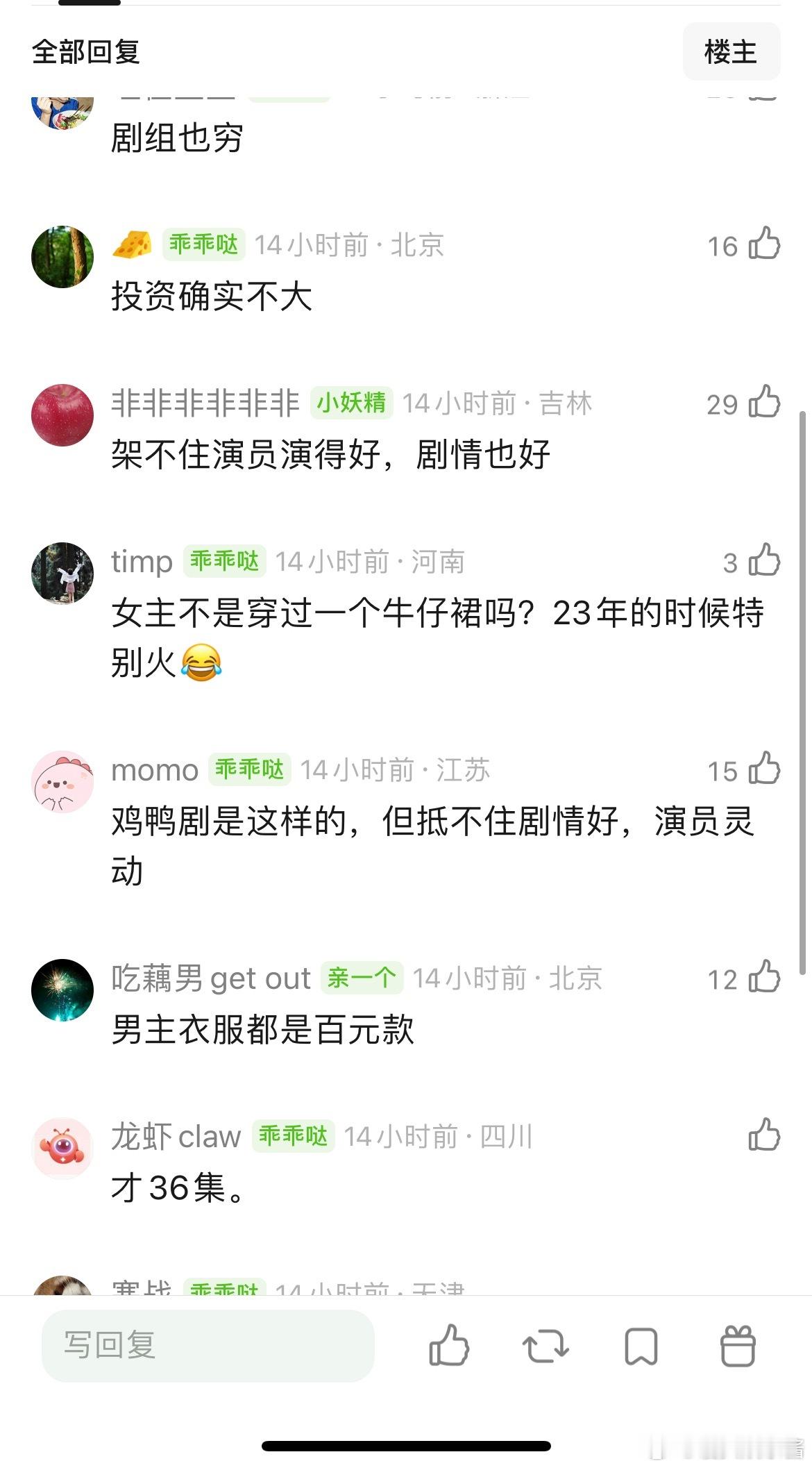View 龙虾 claw's profile avatar

click(x=62, y=1149)
